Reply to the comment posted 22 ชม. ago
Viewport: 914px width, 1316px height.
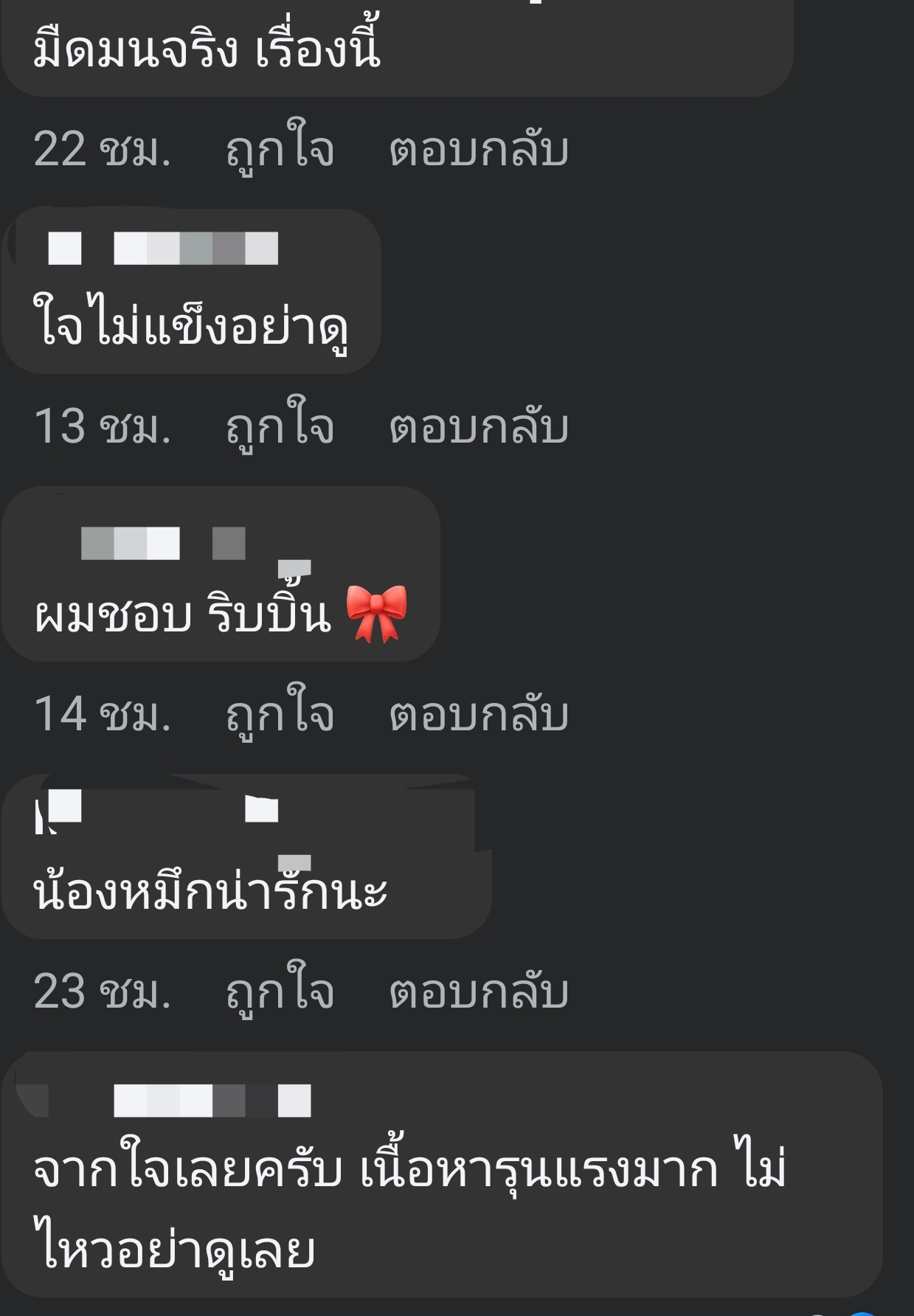click(x=479, y=150)
